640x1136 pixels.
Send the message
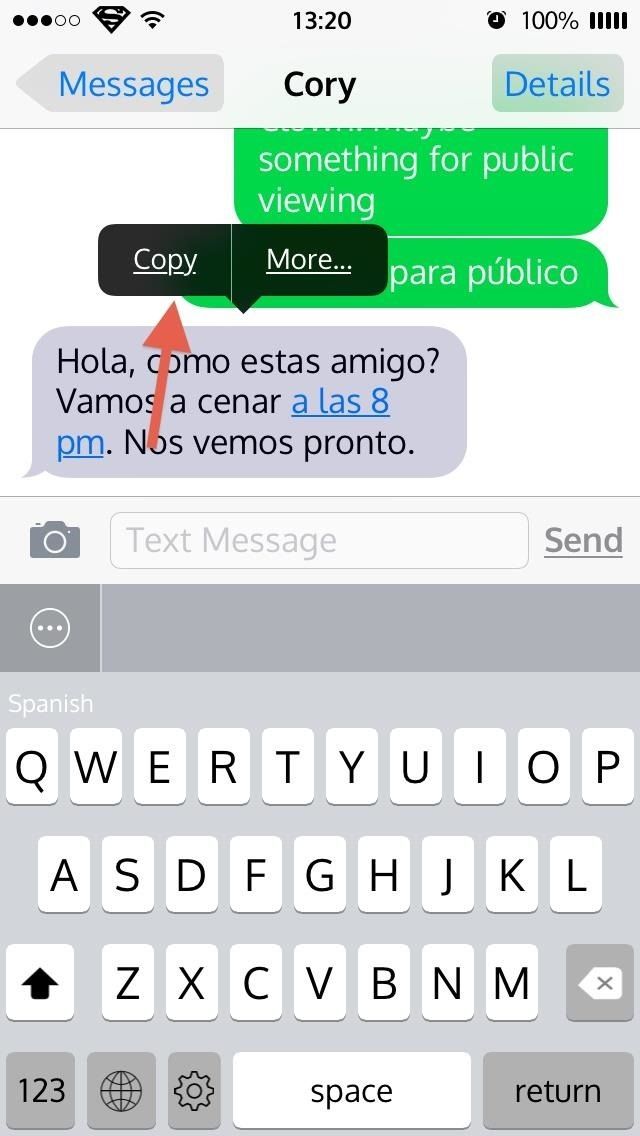pyautogui.click(x=583, y=541)
